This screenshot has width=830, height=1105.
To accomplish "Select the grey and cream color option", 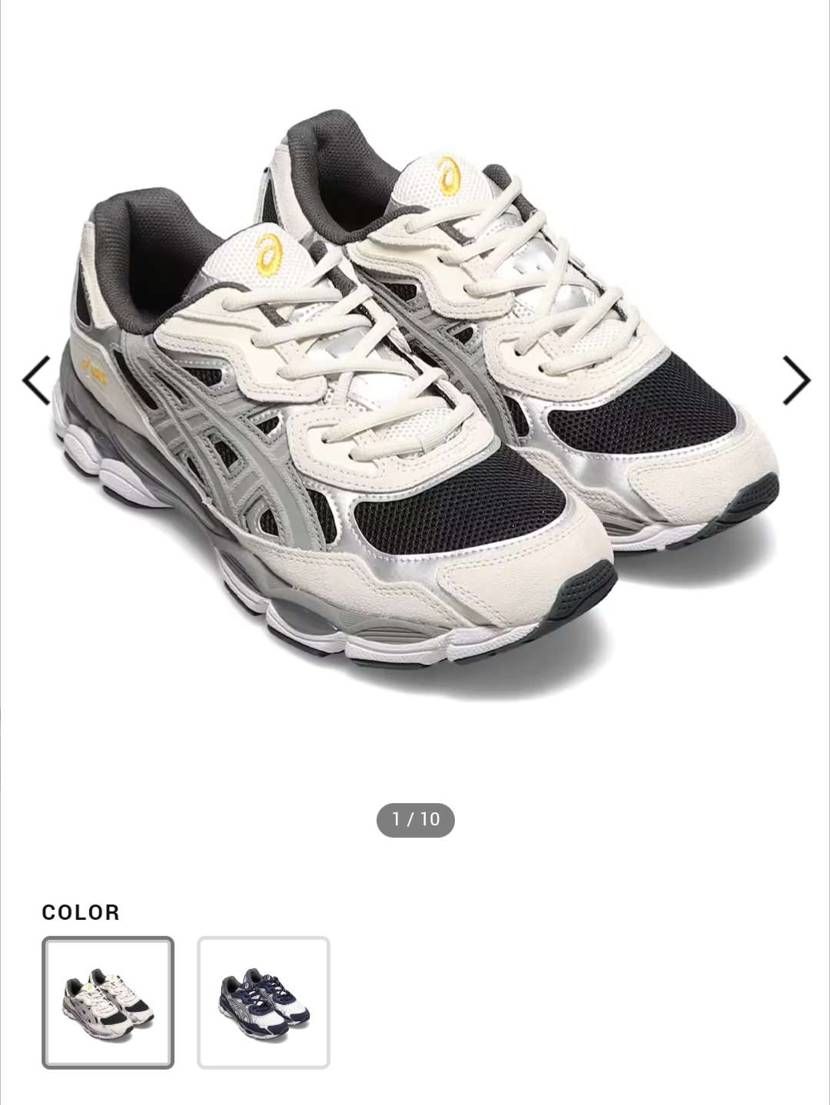I will tap(108, 1002).
